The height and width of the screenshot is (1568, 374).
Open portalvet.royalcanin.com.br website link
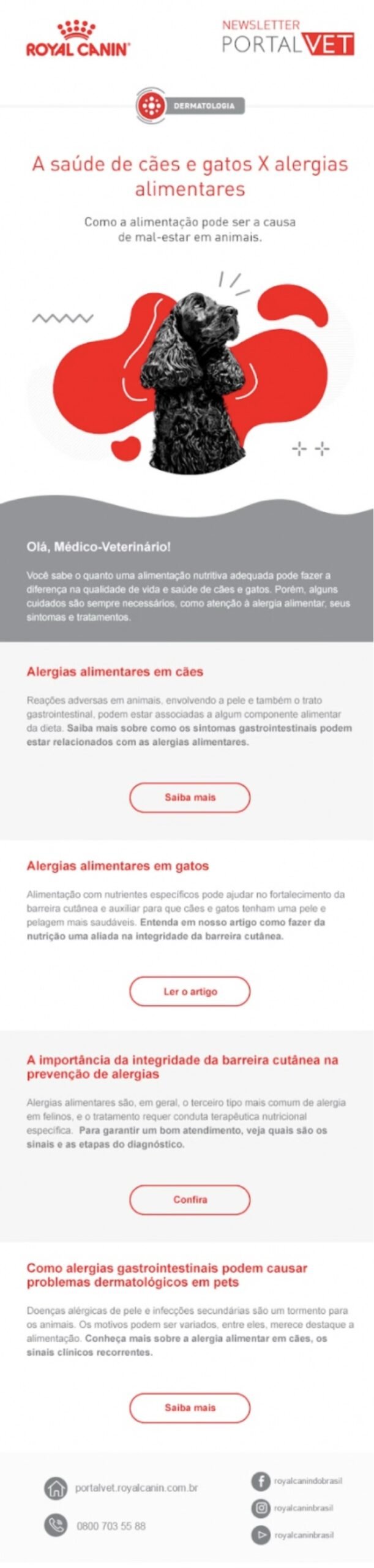pyautogui.click(x=136, y=1488)
